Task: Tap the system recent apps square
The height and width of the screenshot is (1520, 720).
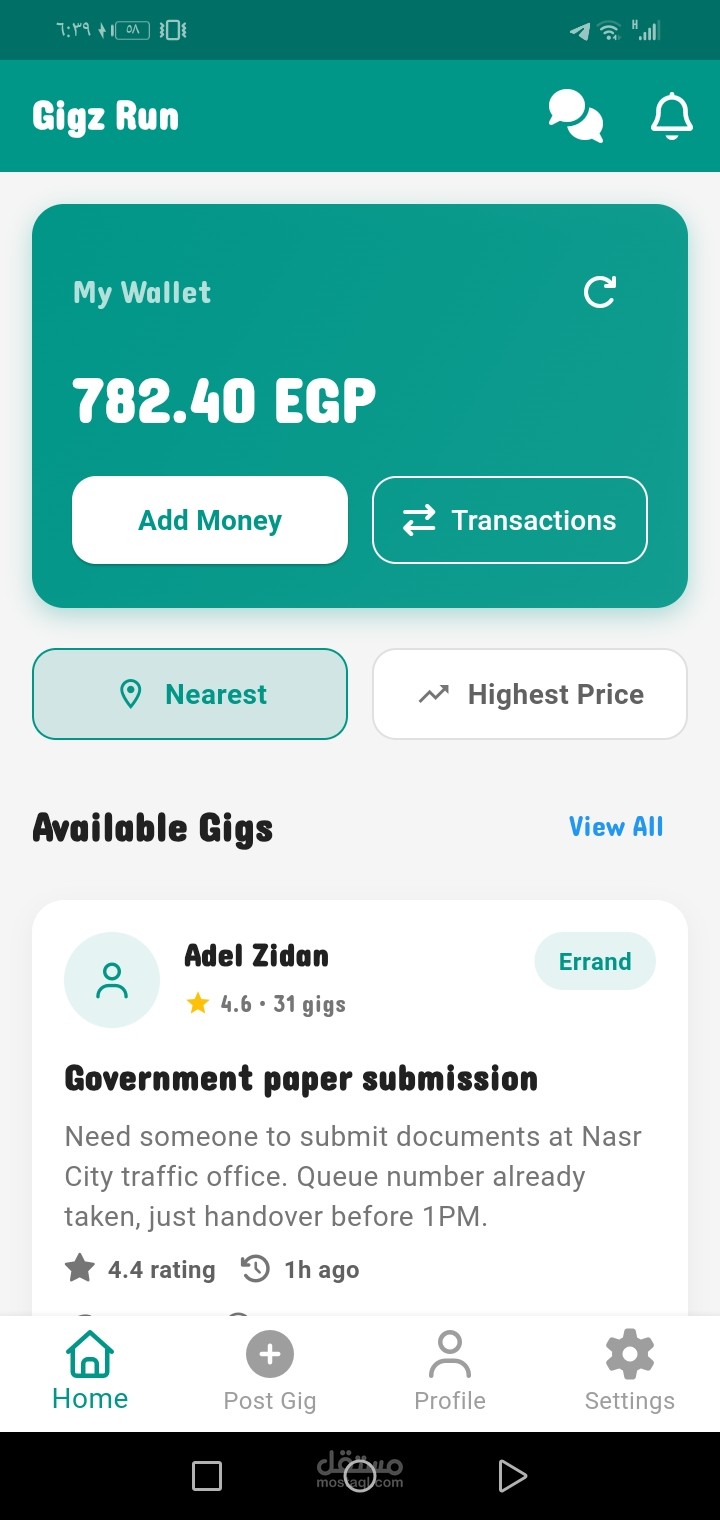Action: 207,1476
